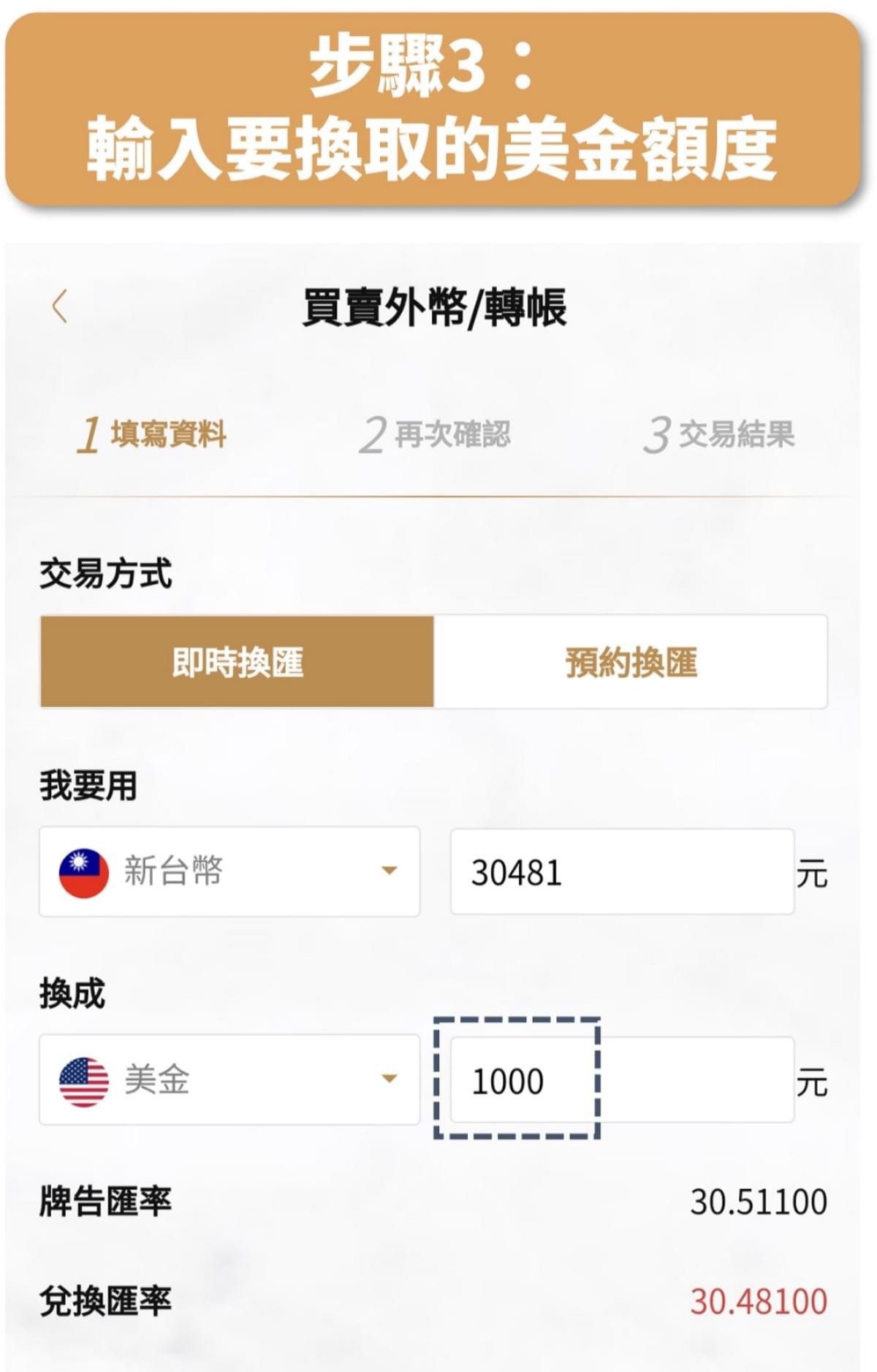Click the 元 unit label beside 30481
877x1372 pixels.
click(x=813, y=872)
